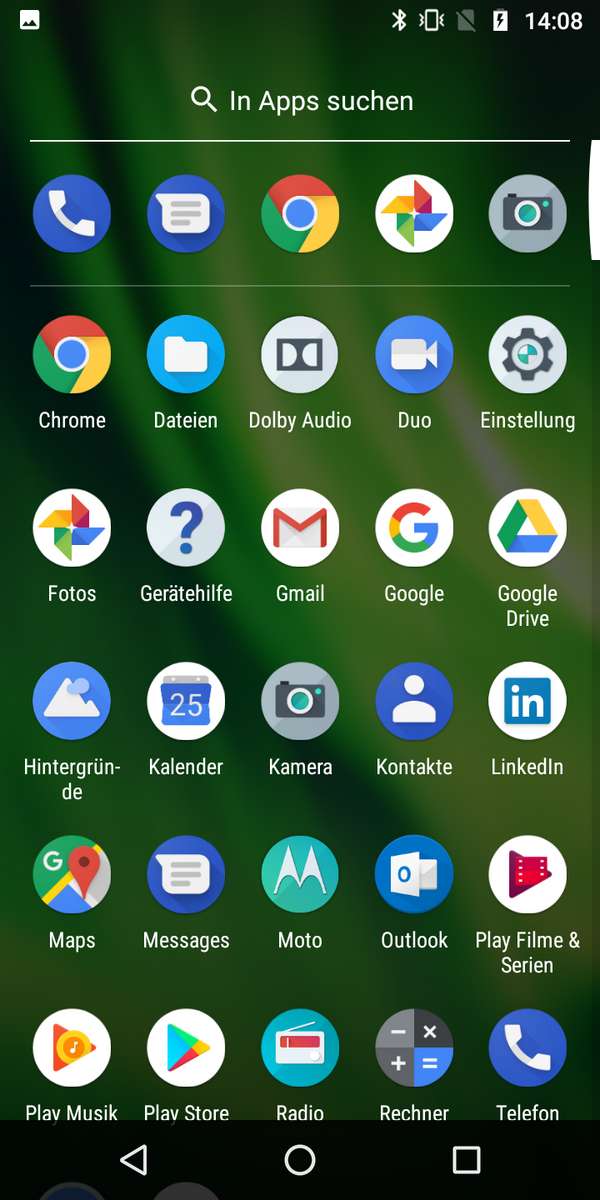Start the Duo app
The width and height of the screenshot is (600, 1200).
click(x=414, y=355)
